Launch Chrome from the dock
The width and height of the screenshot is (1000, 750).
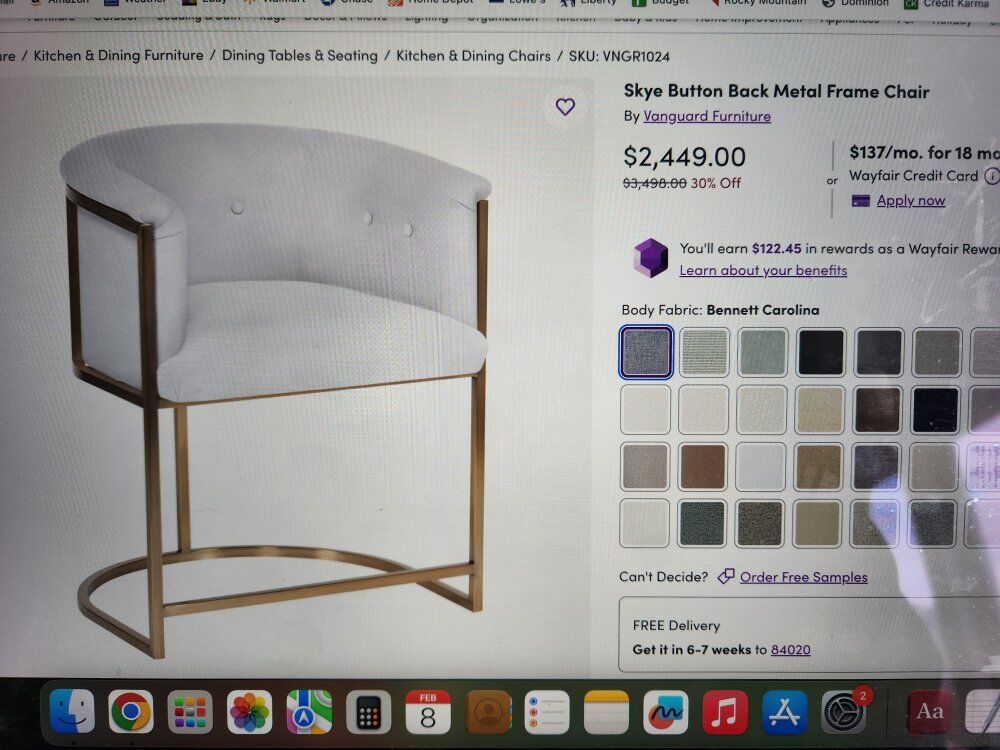(x=131, y=712)
